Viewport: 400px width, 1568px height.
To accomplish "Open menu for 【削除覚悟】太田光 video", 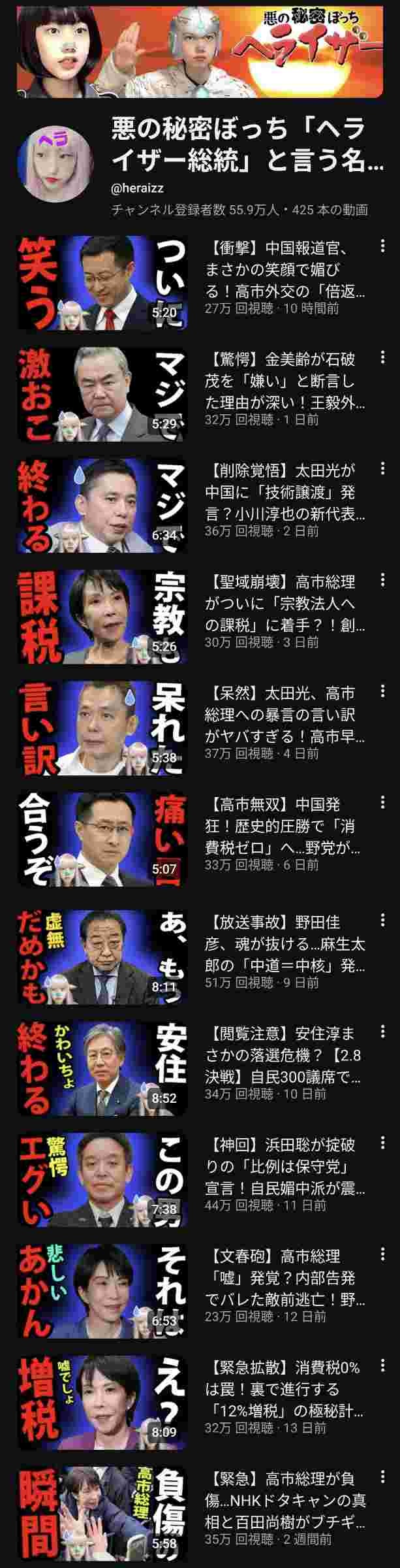I will click(382, 469).
